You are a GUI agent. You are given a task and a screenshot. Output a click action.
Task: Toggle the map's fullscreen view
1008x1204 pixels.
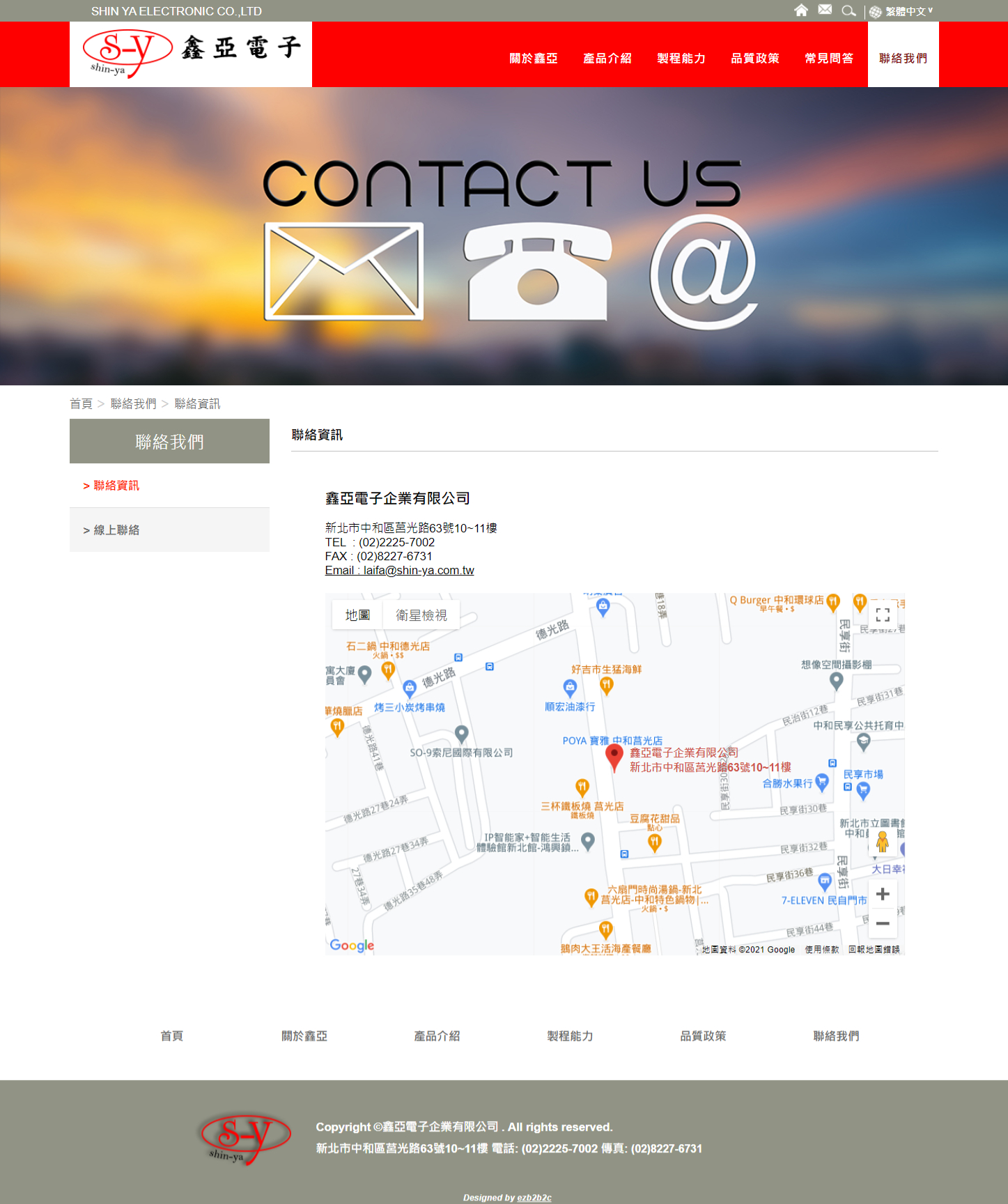click(x=883, y=615)
